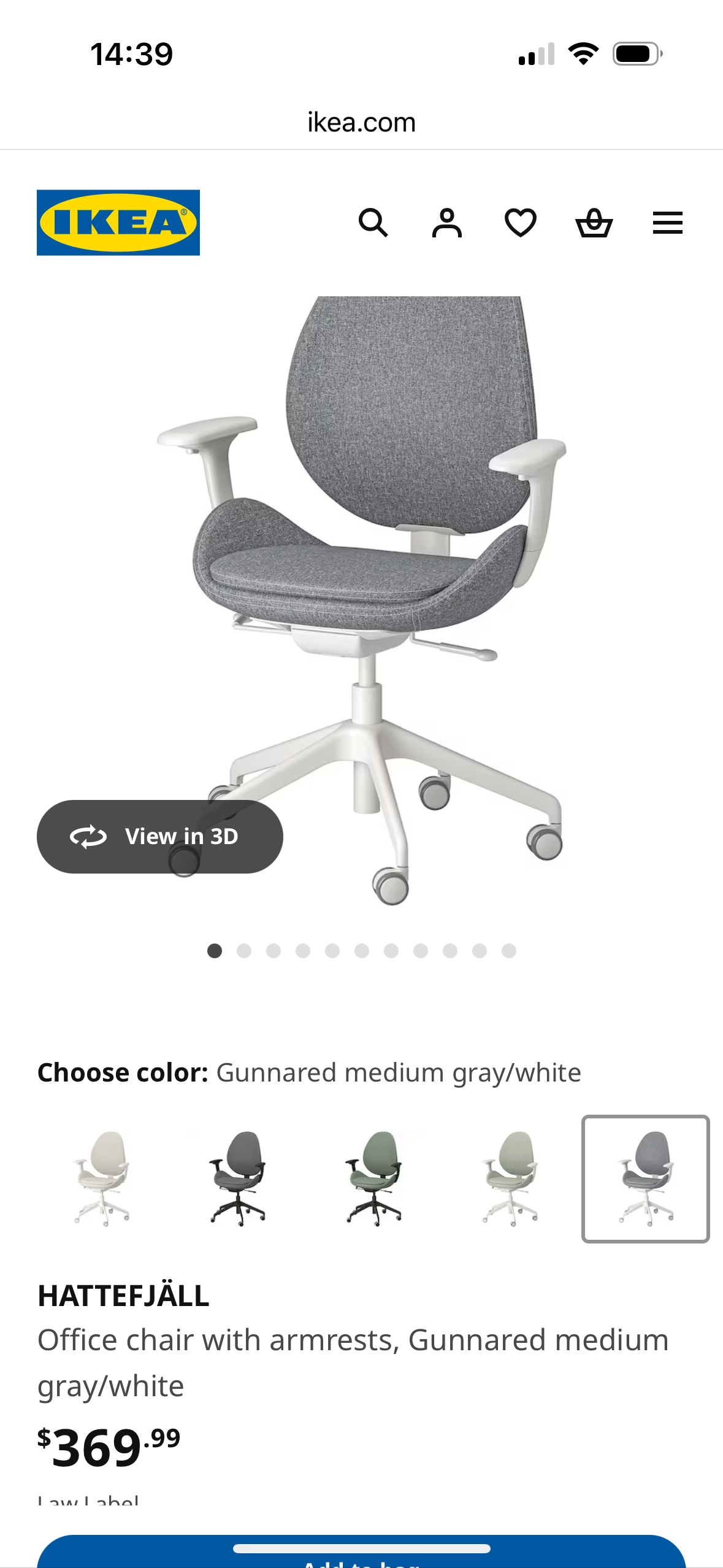Open the search icon in header
This screenshot has width=723, height=1568.
click(373, 223)
